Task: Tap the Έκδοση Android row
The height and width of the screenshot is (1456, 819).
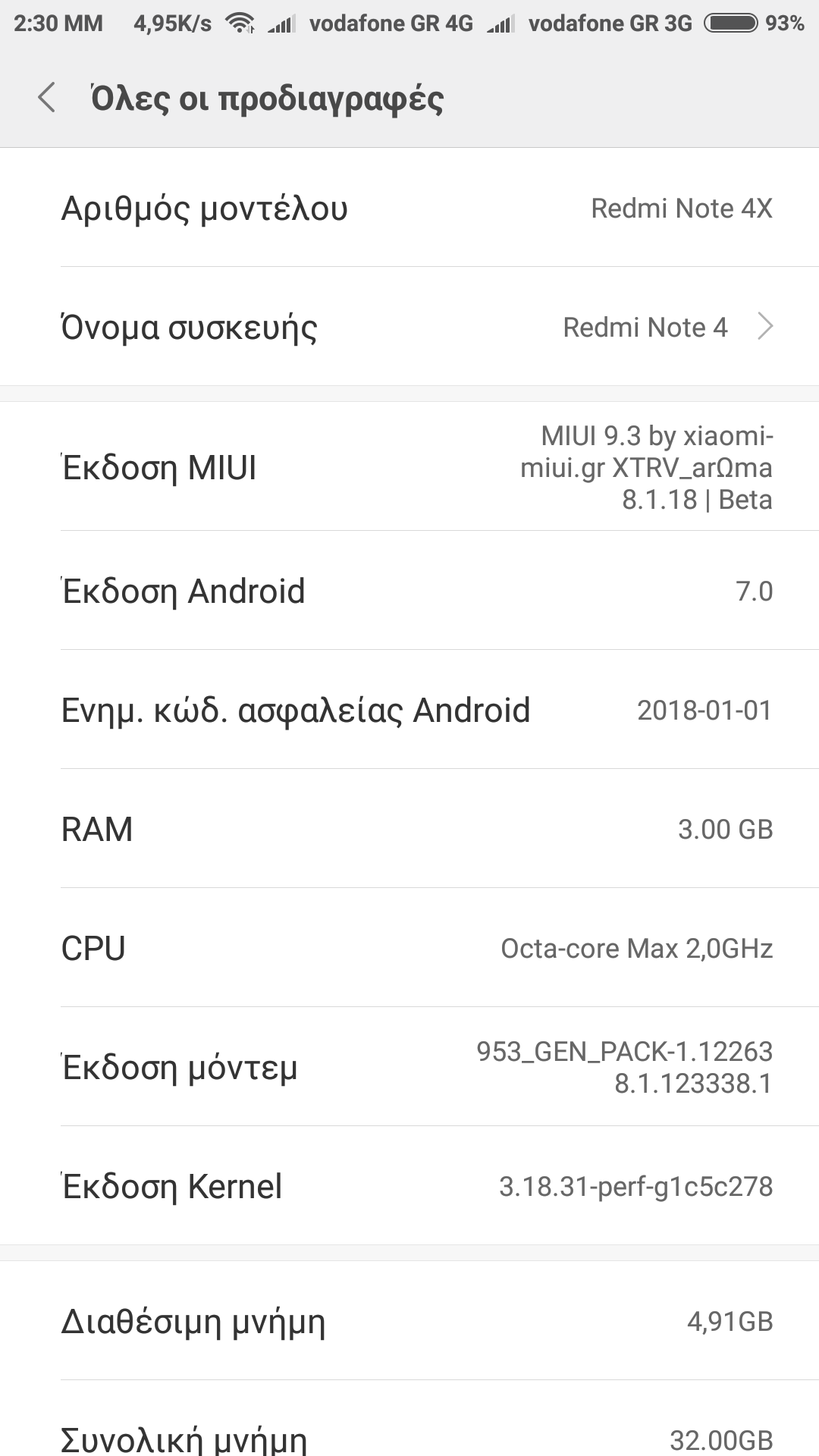Action: [409, 591]
